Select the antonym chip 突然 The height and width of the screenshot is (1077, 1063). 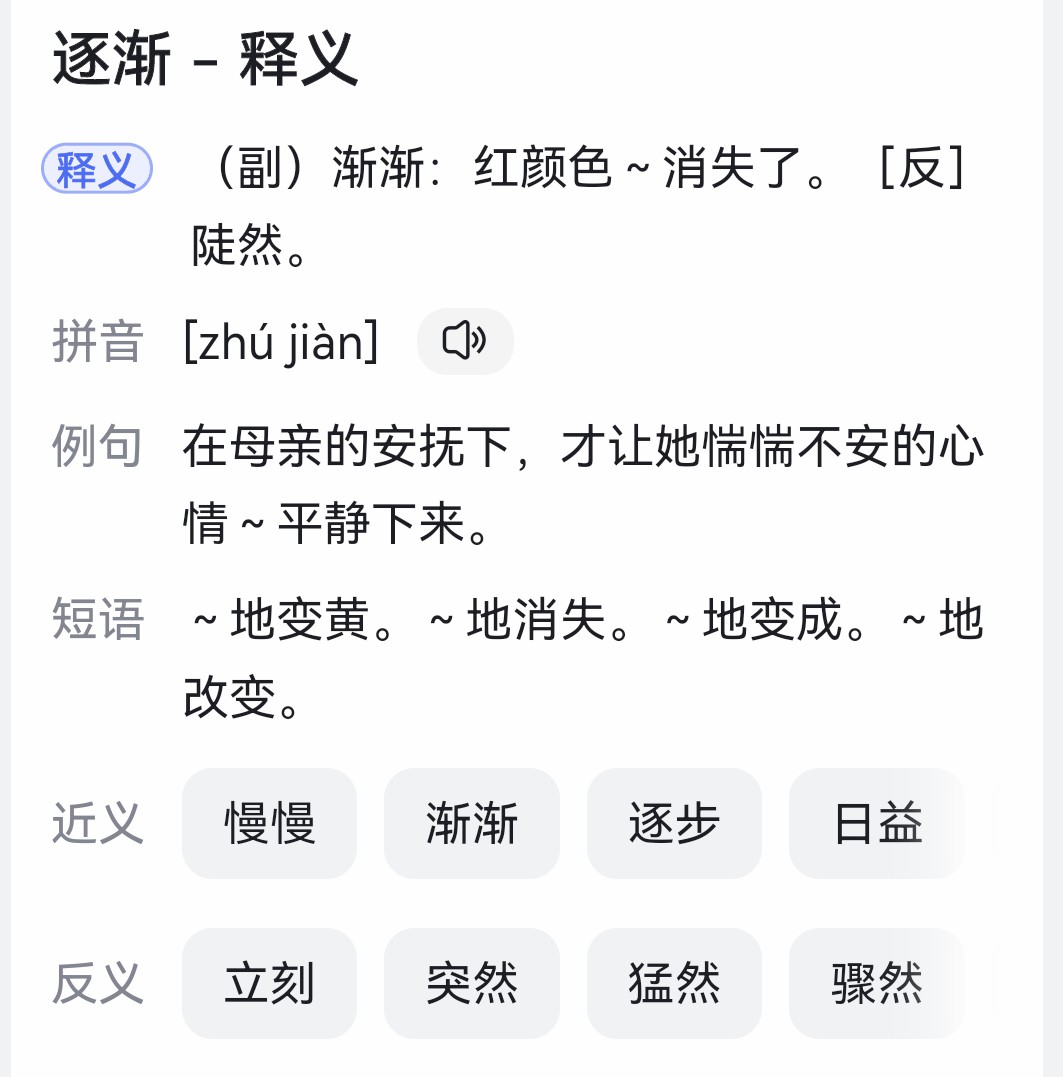pyautogui.click(x=471, y=983)
